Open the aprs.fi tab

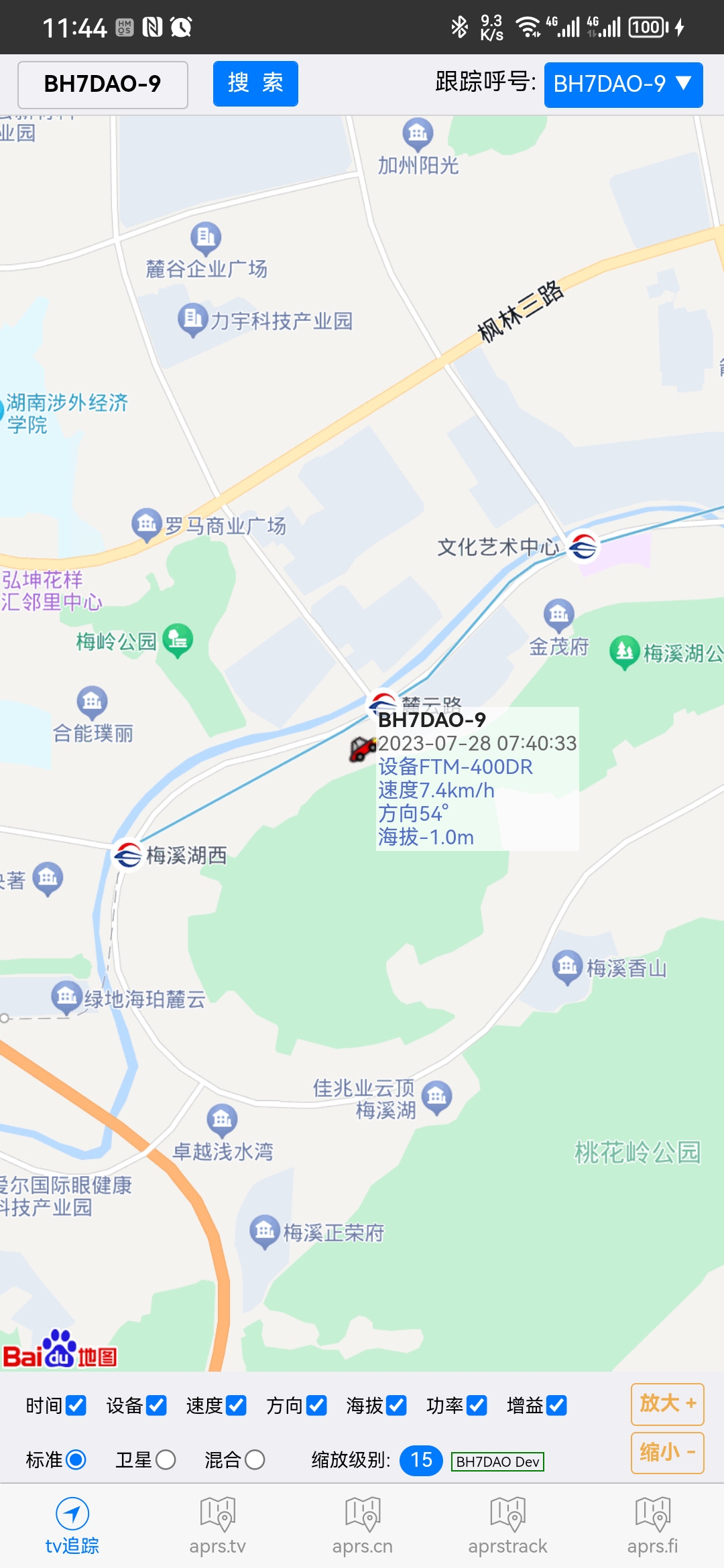tap(652, 1526)
